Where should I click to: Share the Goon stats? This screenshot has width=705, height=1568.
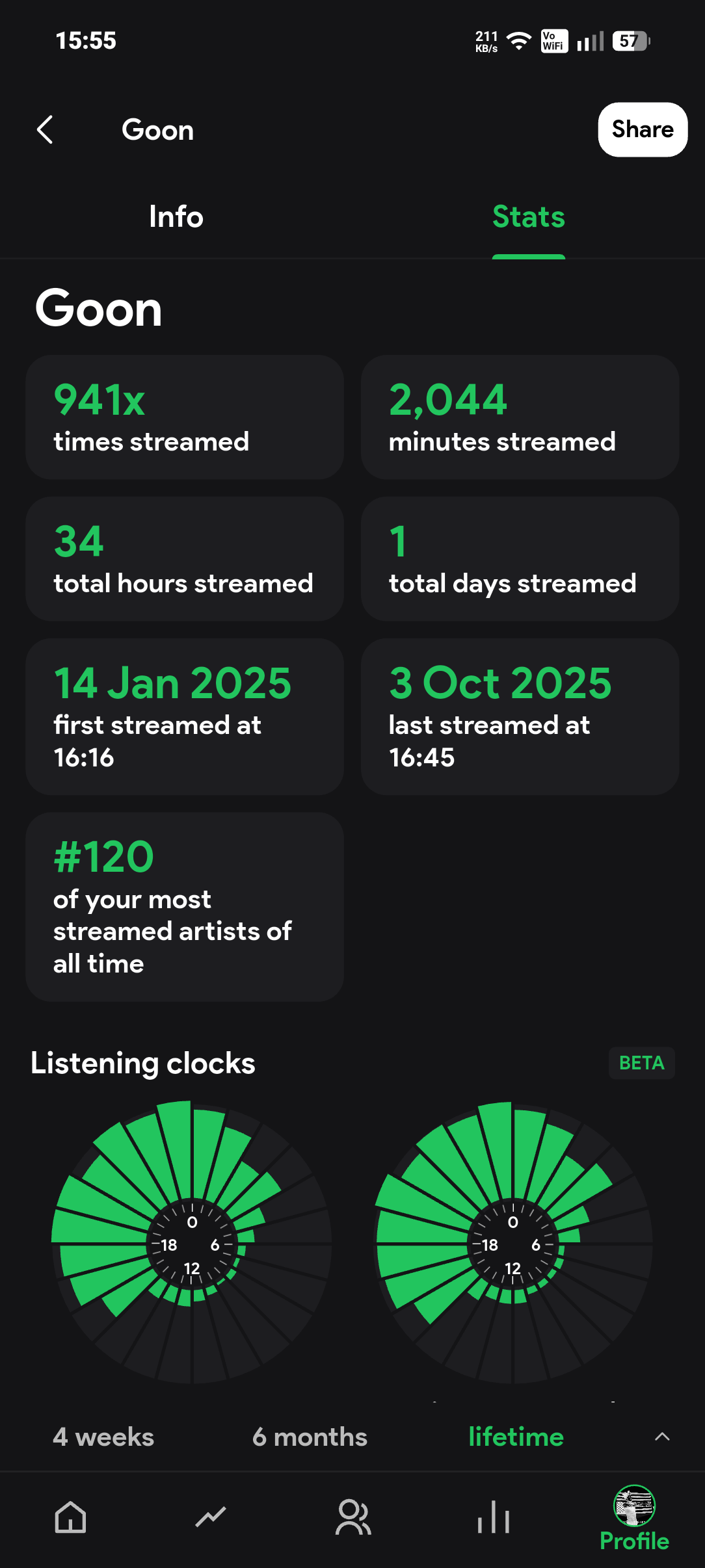643,129
